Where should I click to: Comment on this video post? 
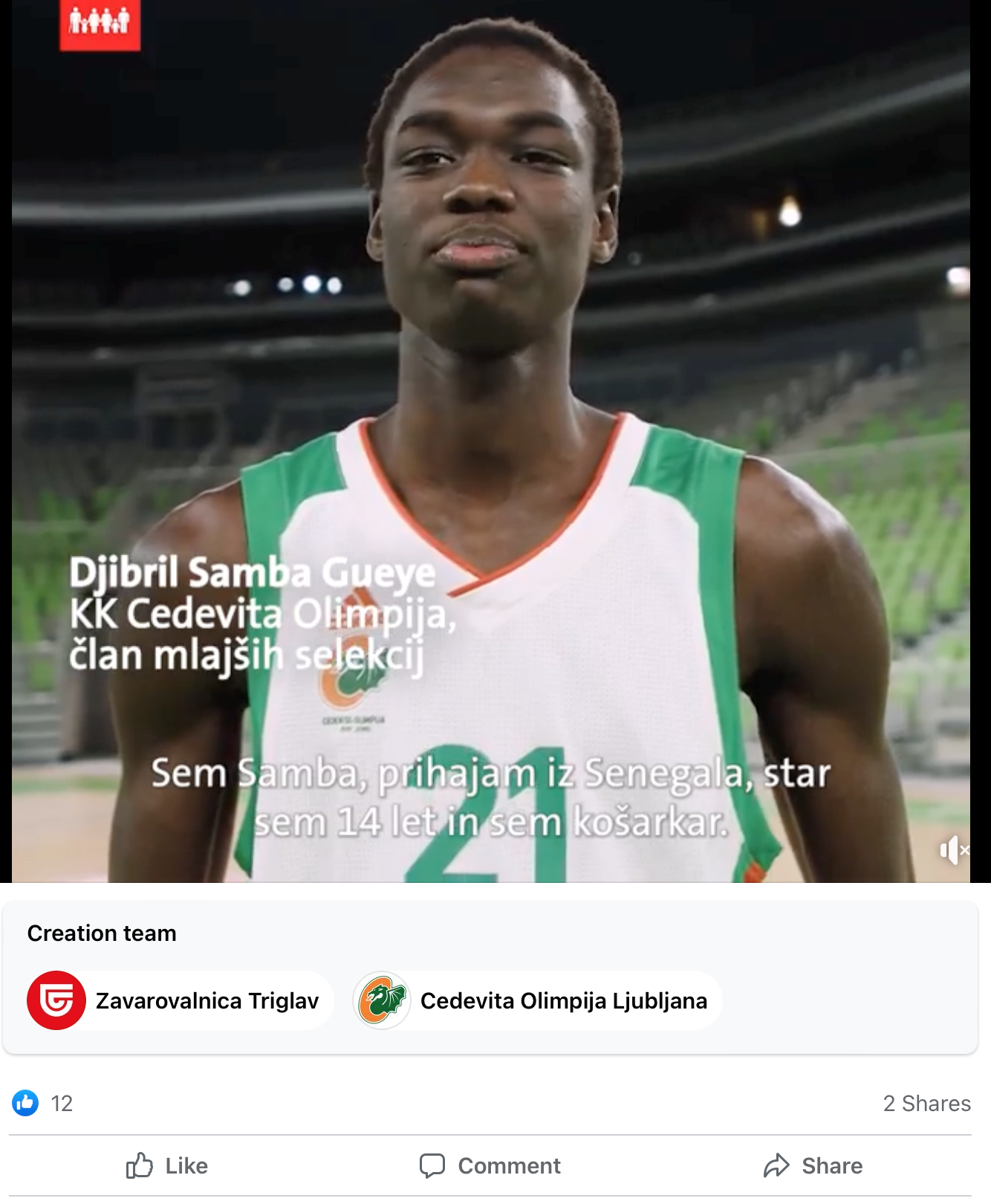(490, 1165)
